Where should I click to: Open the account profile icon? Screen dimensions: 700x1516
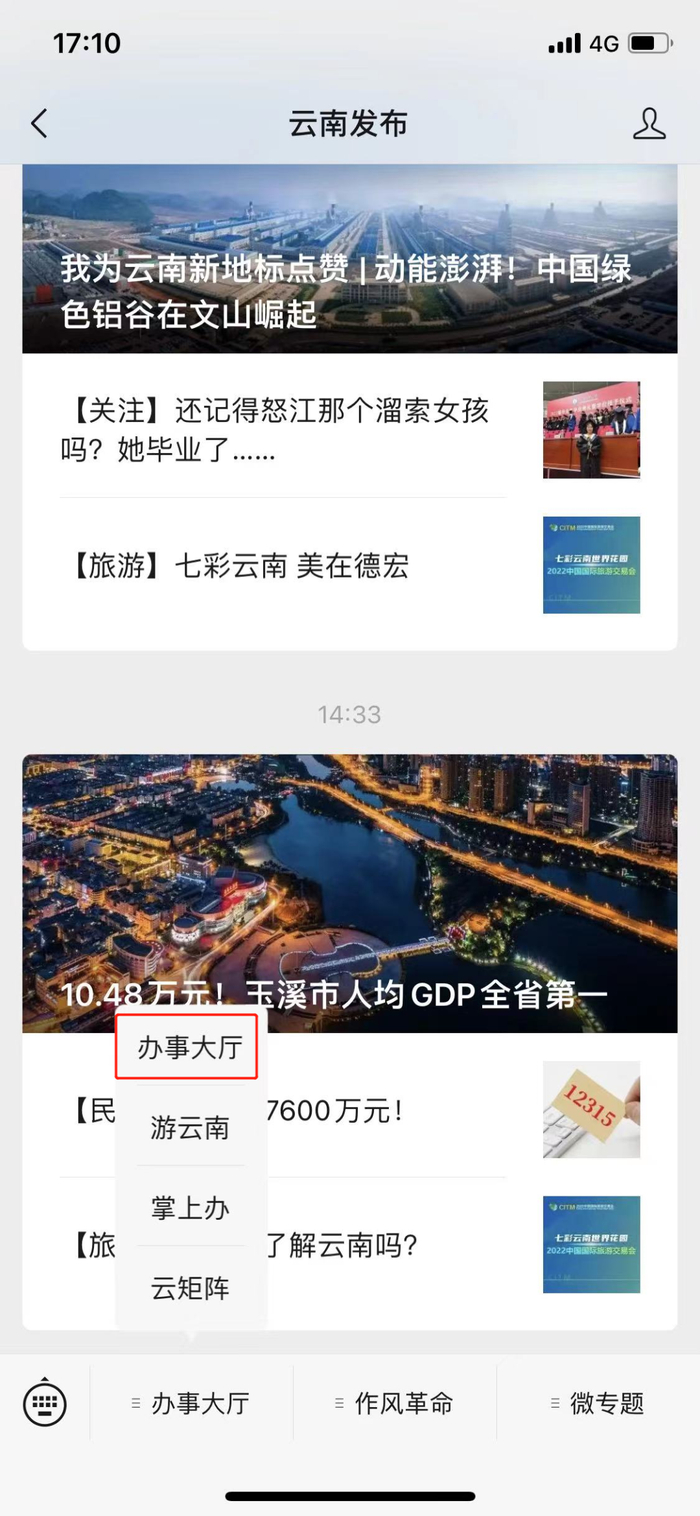coord(649,124)
